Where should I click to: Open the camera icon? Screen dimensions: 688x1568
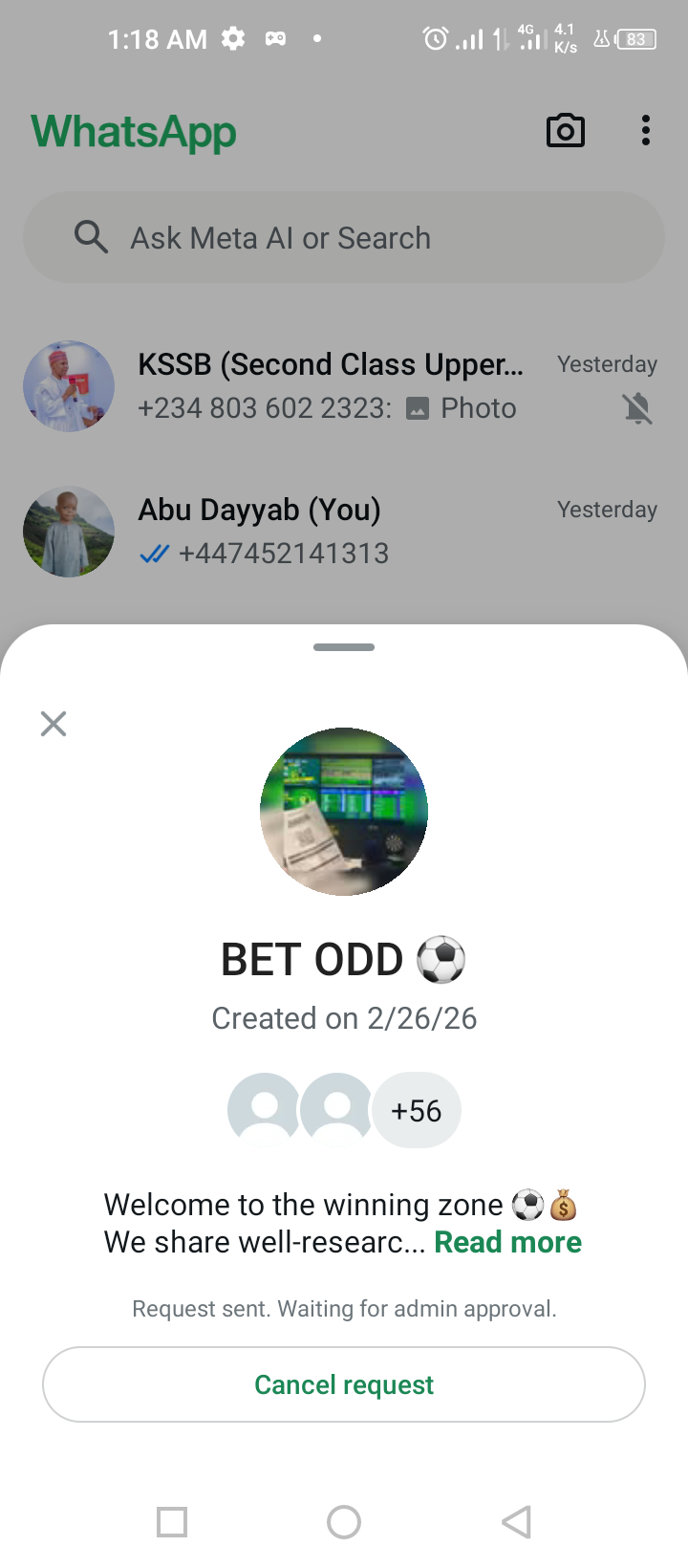click(x=565, y=131)
